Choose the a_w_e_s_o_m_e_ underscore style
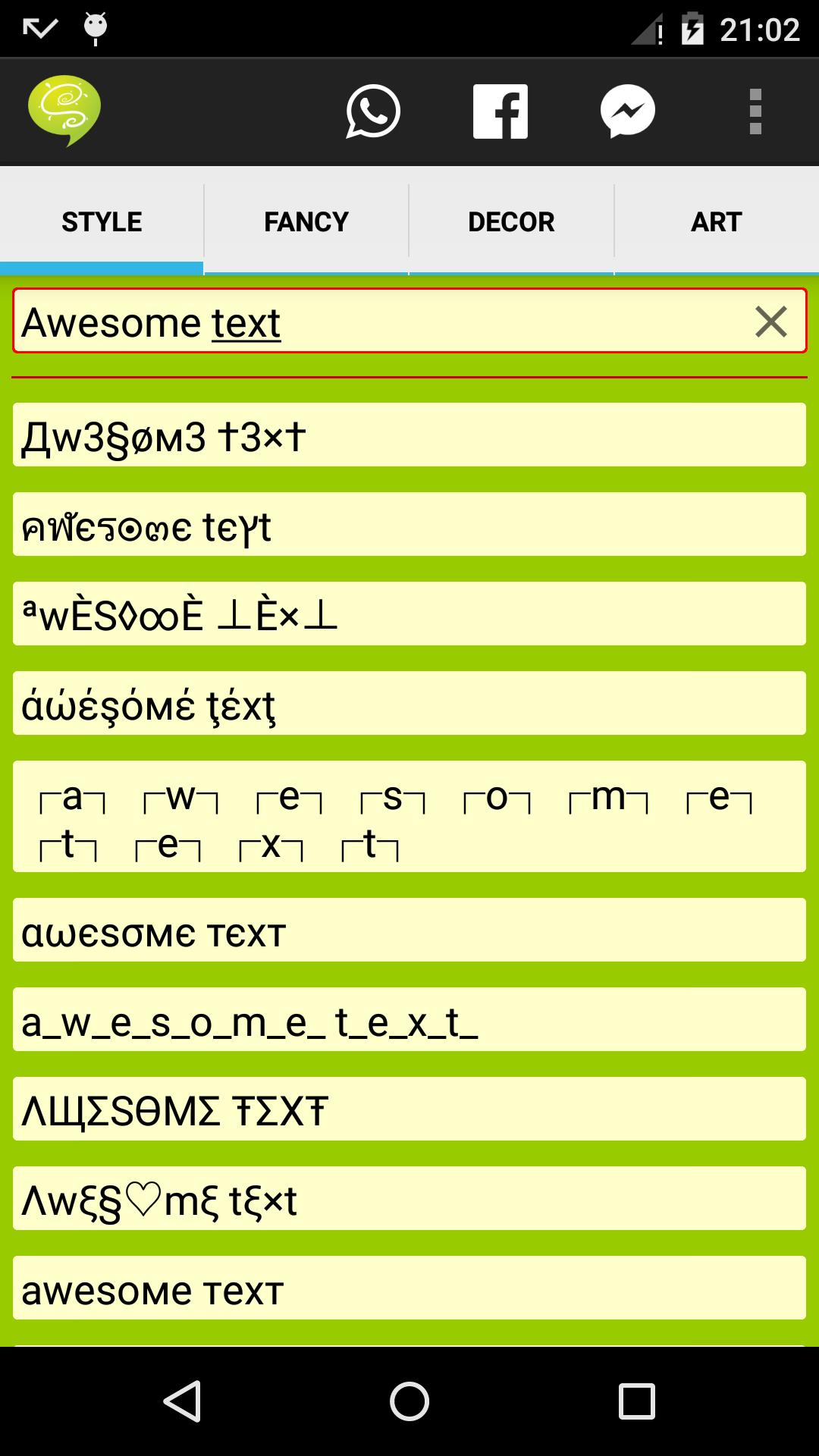819x1456 pixels. click(409, 1020)
